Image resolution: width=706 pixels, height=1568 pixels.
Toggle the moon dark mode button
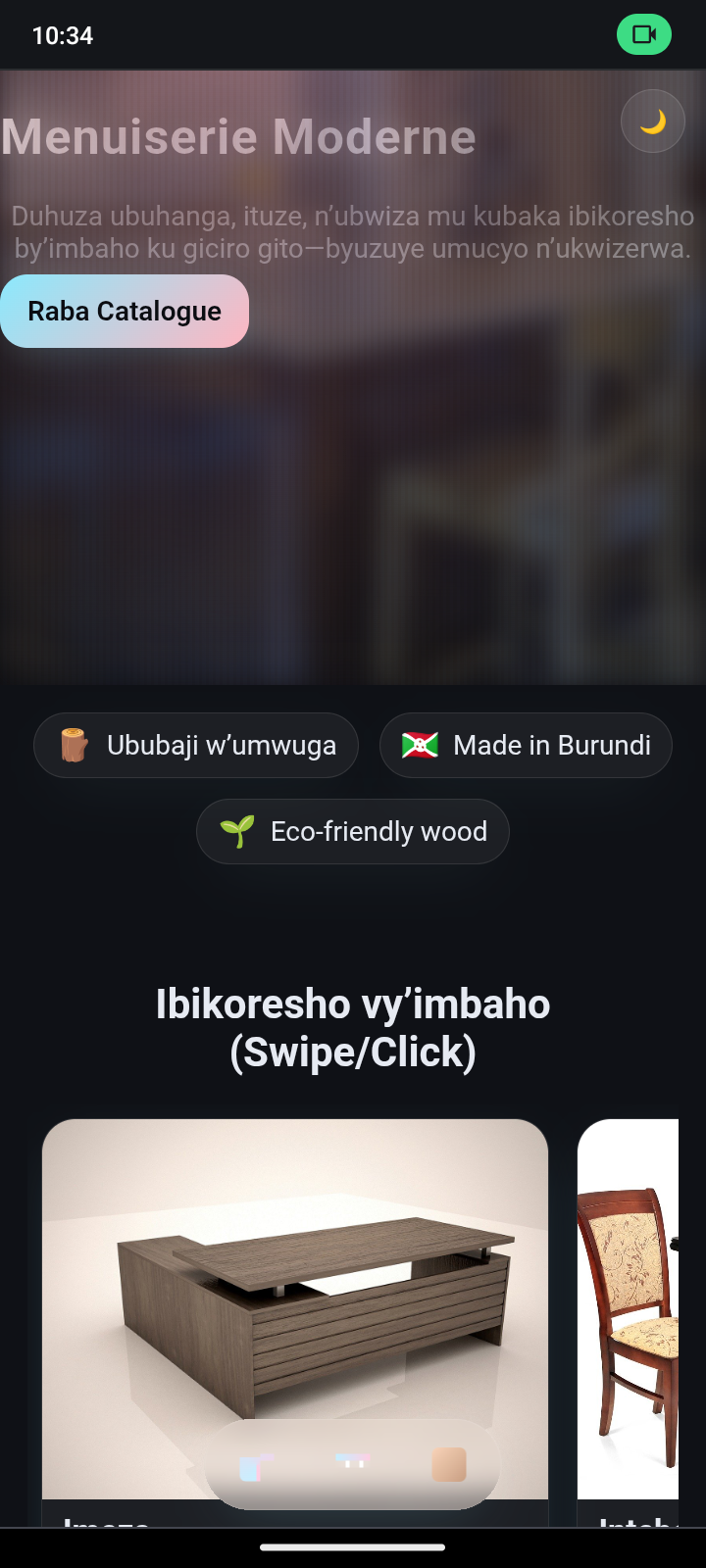click(652, 122)
